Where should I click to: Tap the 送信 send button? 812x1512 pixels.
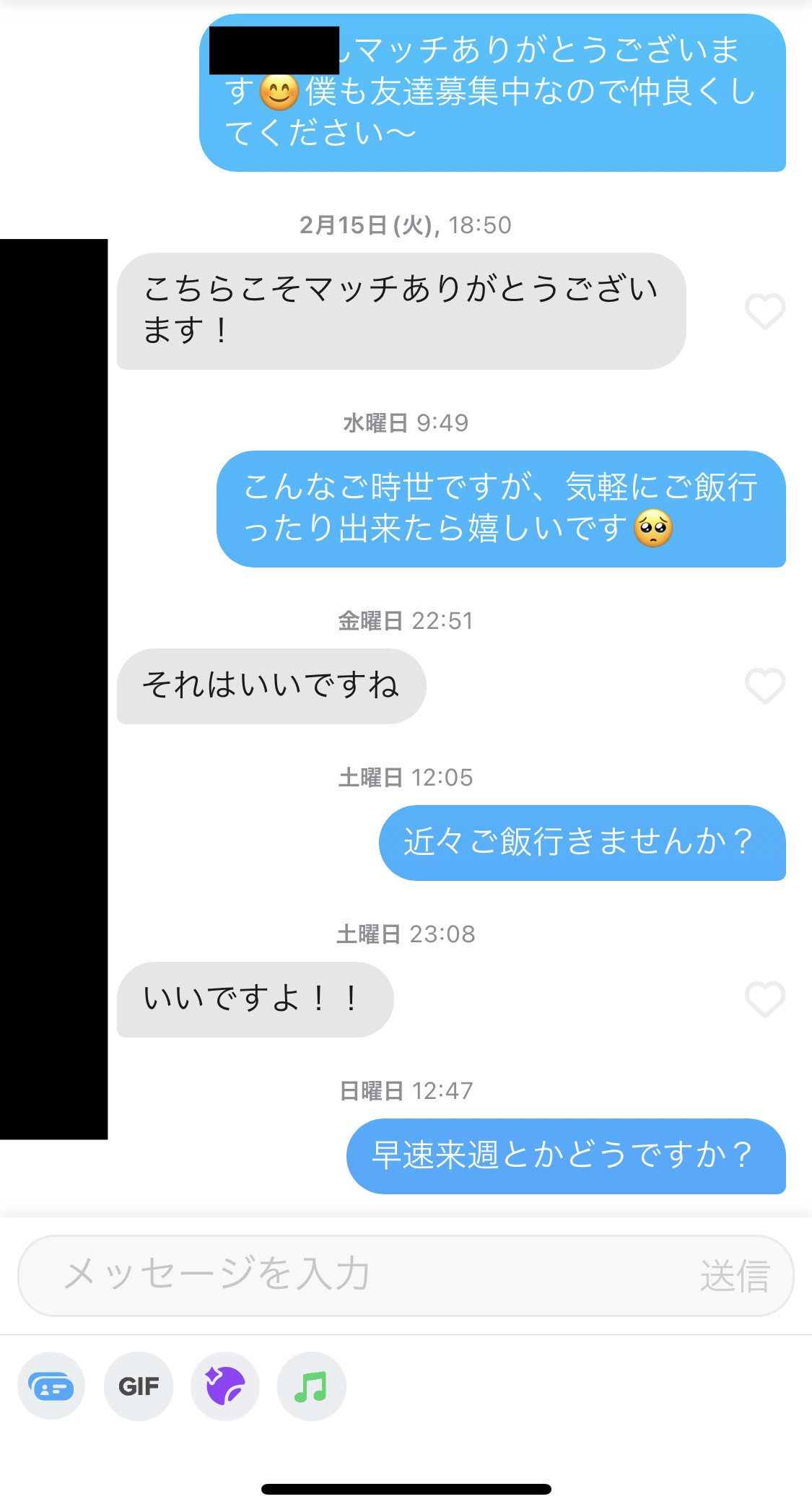pos(735,1276)
